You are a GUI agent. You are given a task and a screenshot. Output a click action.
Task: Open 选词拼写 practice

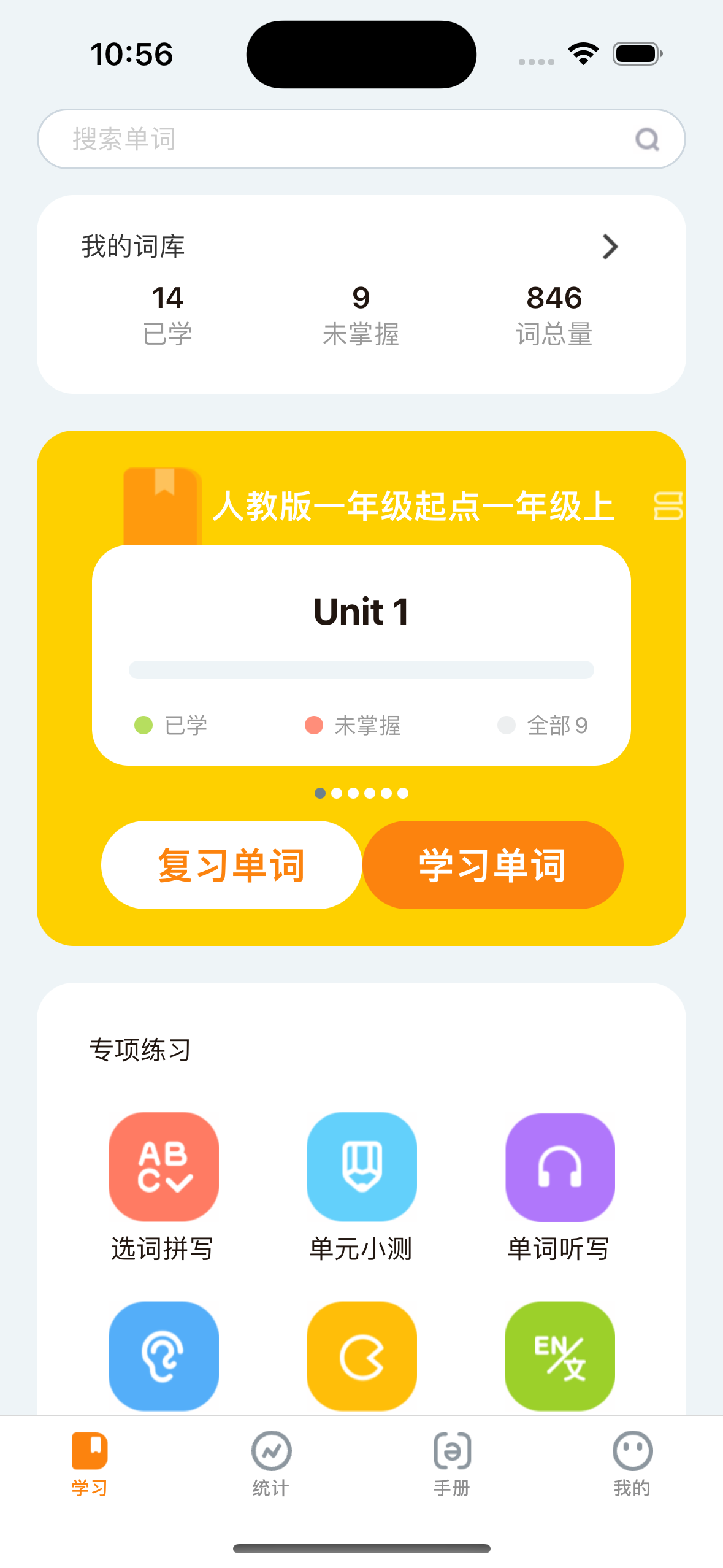[163, 1167]
